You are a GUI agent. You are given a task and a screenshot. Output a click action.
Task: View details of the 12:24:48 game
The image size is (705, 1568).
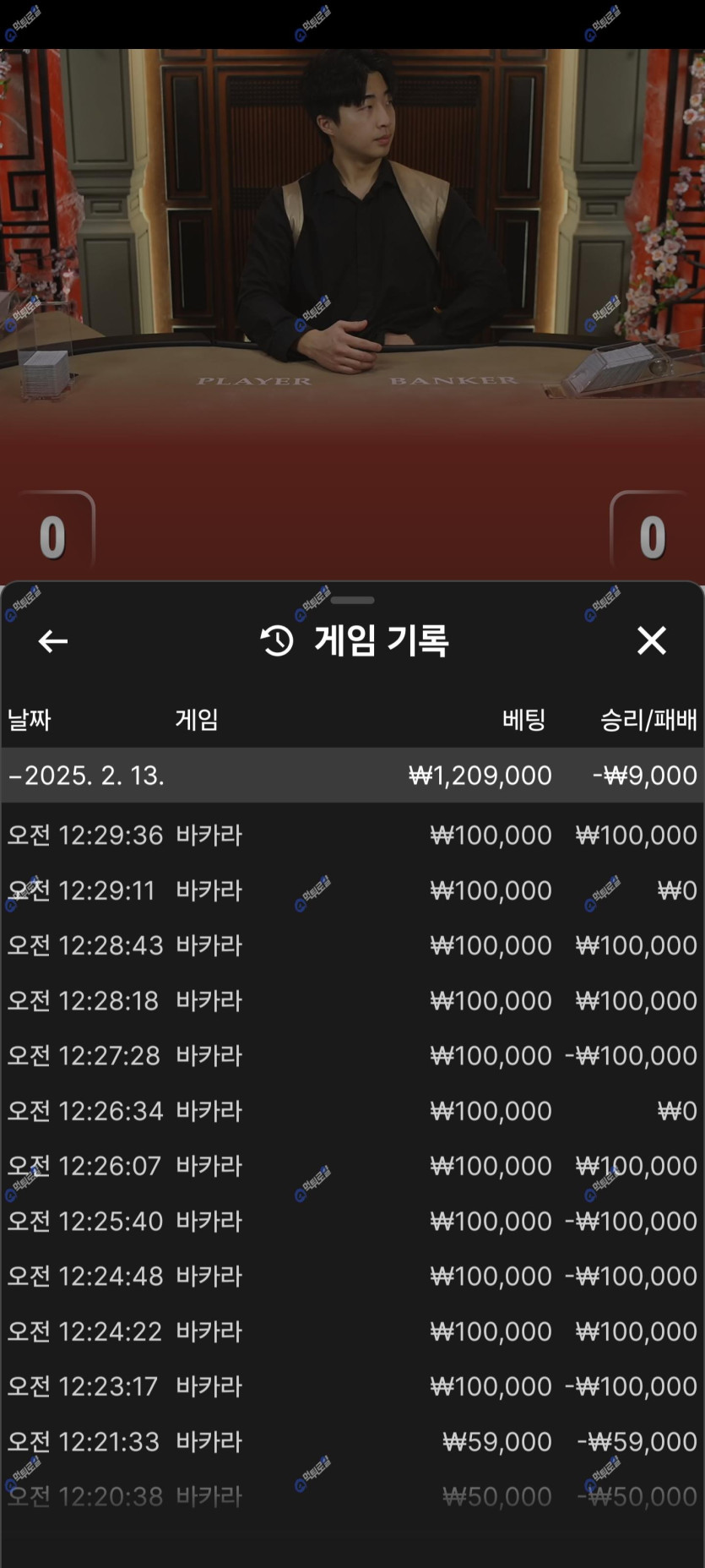point(352,1277)
